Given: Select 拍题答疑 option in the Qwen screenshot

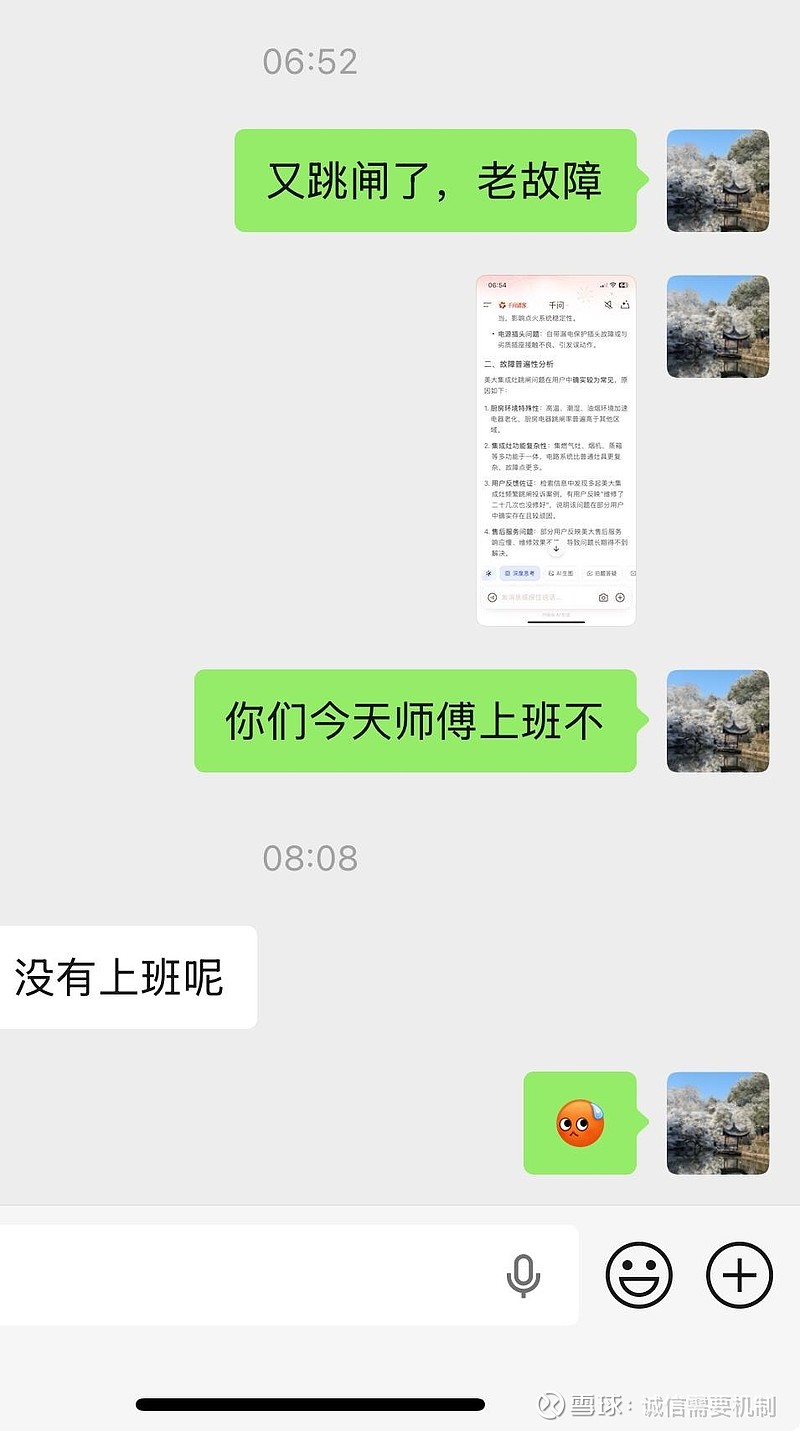Looking at the screenshot, I should [602, 572].
